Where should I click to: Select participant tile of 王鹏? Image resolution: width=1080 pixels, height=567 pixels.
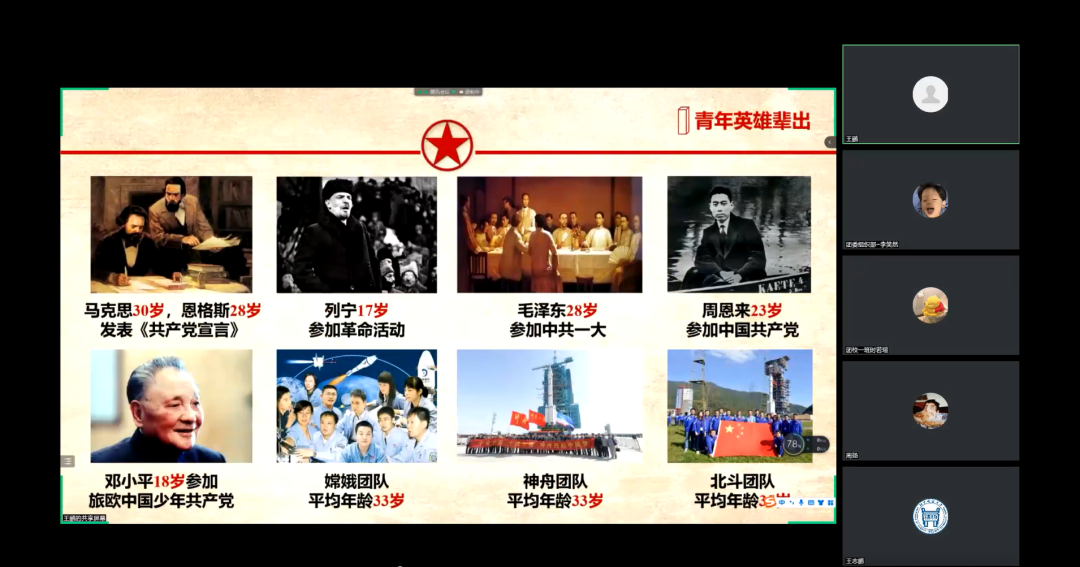(930, 94)
